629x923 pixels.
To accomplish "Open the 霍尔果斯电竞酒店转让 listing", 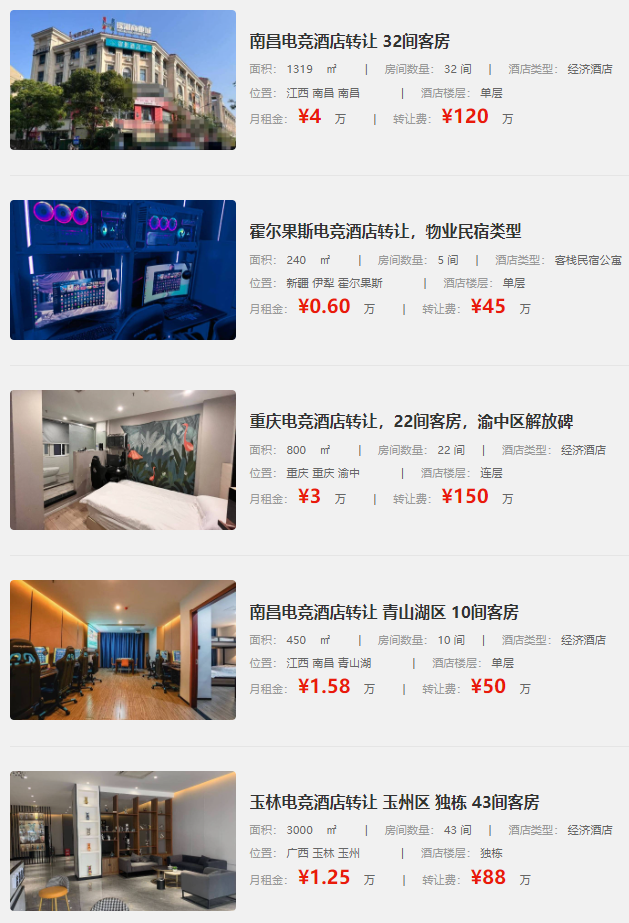I will tap(385, 232).
